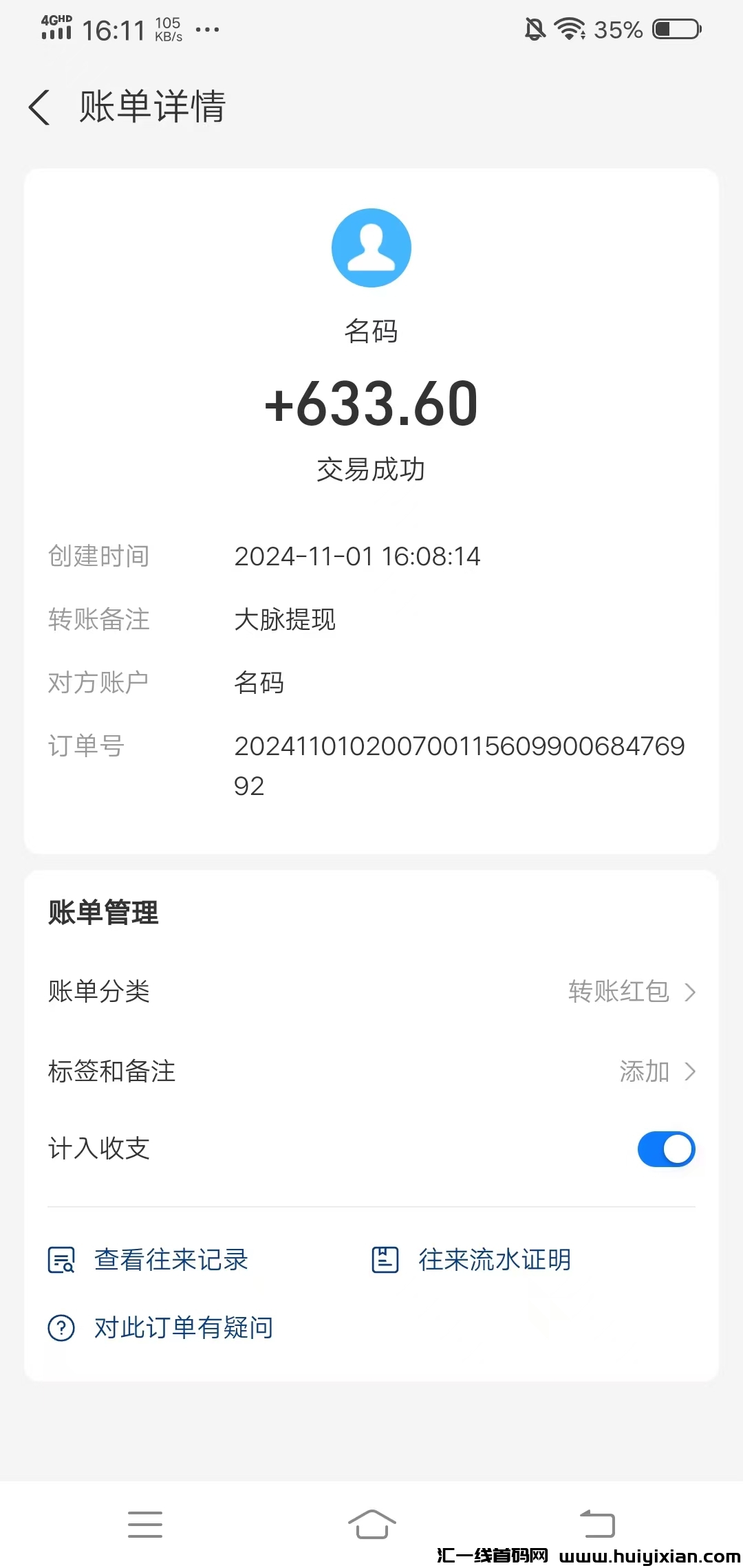743x1568 pixels.
Task: Tap the back arrow beside 账单详情
Action: (x=39, y=108)
